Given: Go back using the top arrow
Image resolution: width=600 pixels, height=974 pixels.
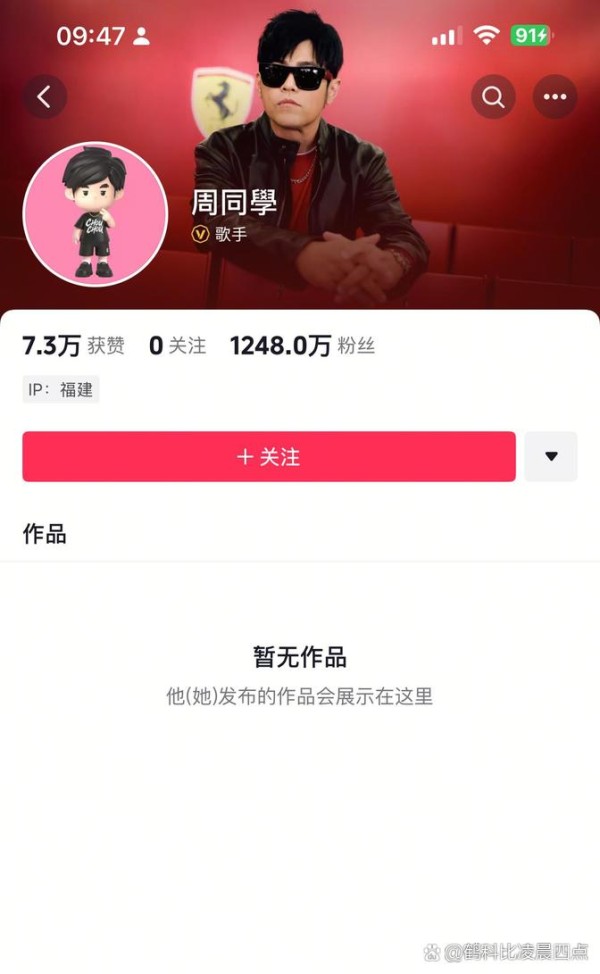Looking at the screenshot, I should (x=44, y=97).
